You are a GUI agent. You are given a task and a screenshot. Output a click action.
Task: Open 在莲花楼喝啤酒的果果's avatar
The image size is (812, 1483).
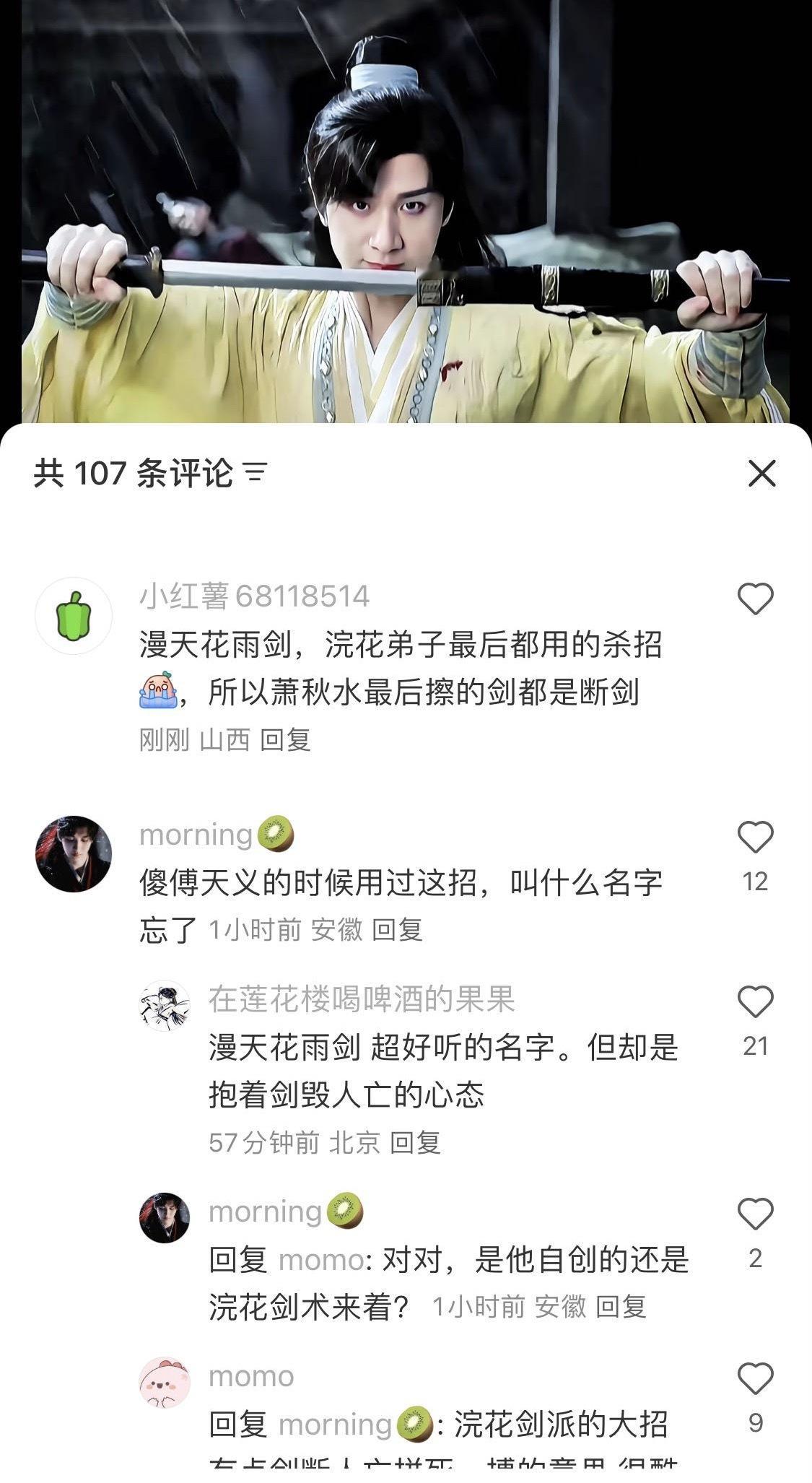point(162,1007)
